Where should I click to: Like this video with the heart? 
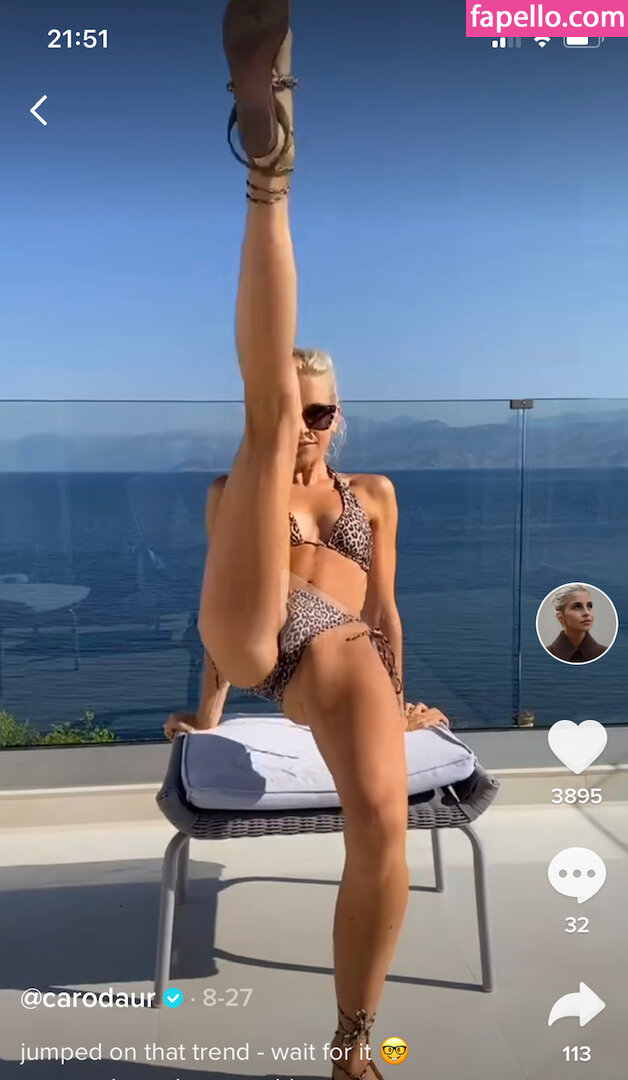tap(577, 746)
